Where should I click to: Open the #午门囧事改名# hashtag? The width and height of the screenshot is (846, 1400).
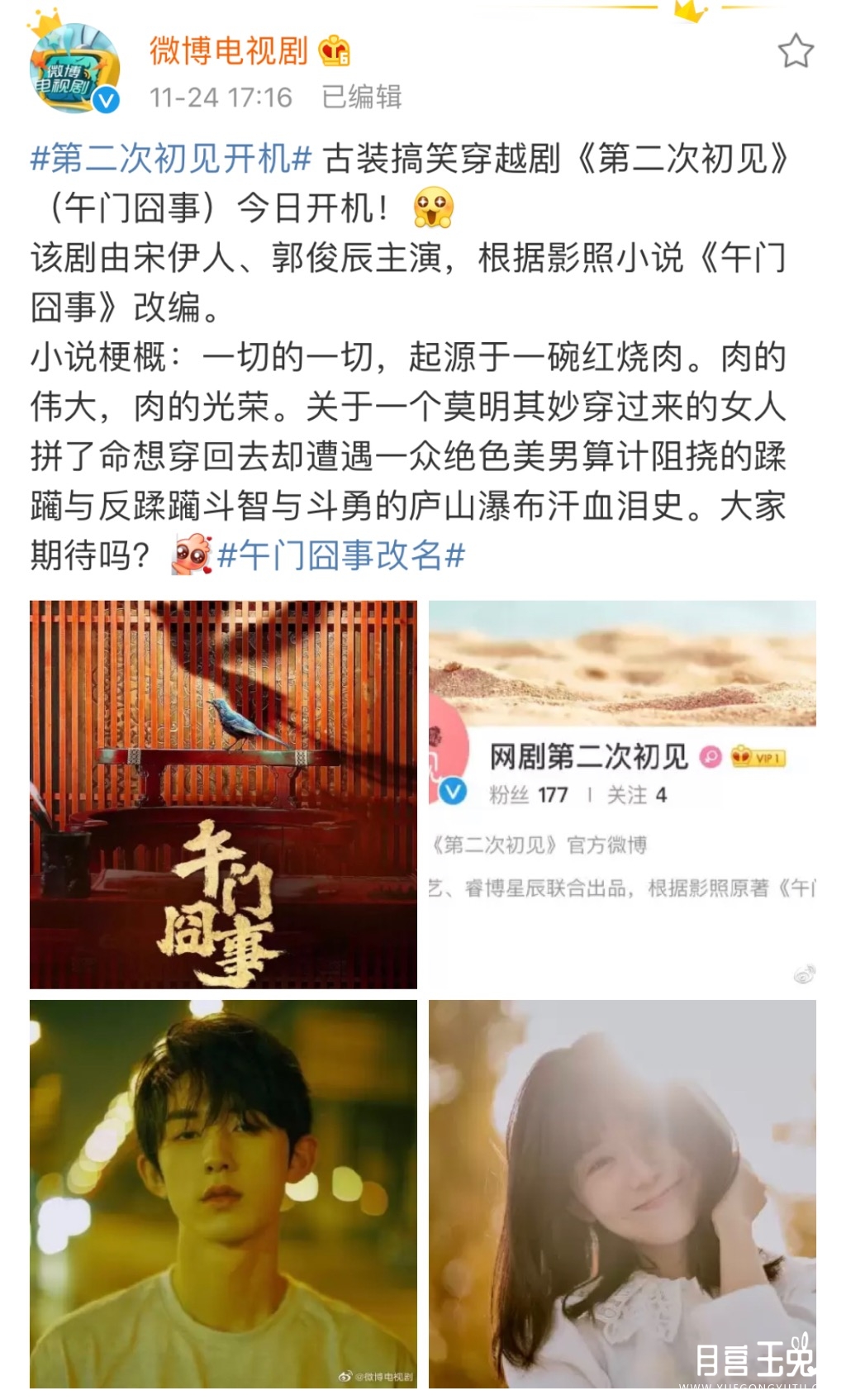(x=341, y=555)
